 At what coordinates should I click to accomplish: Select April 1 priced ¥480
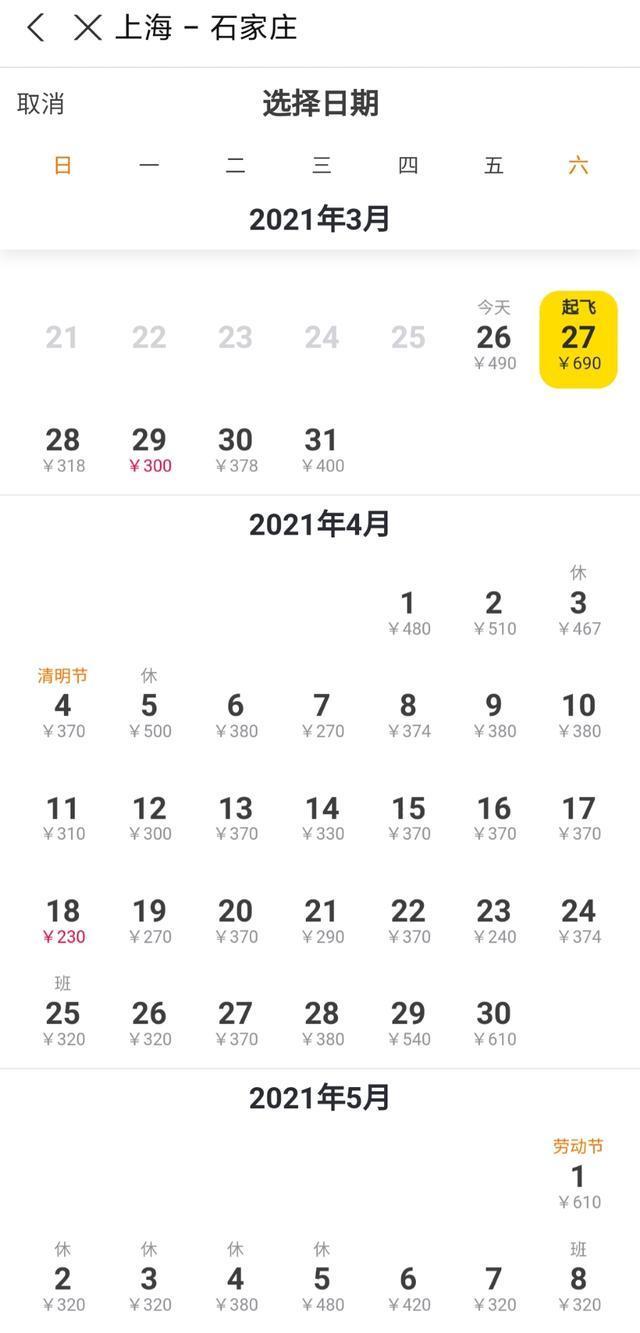[407, 612]
